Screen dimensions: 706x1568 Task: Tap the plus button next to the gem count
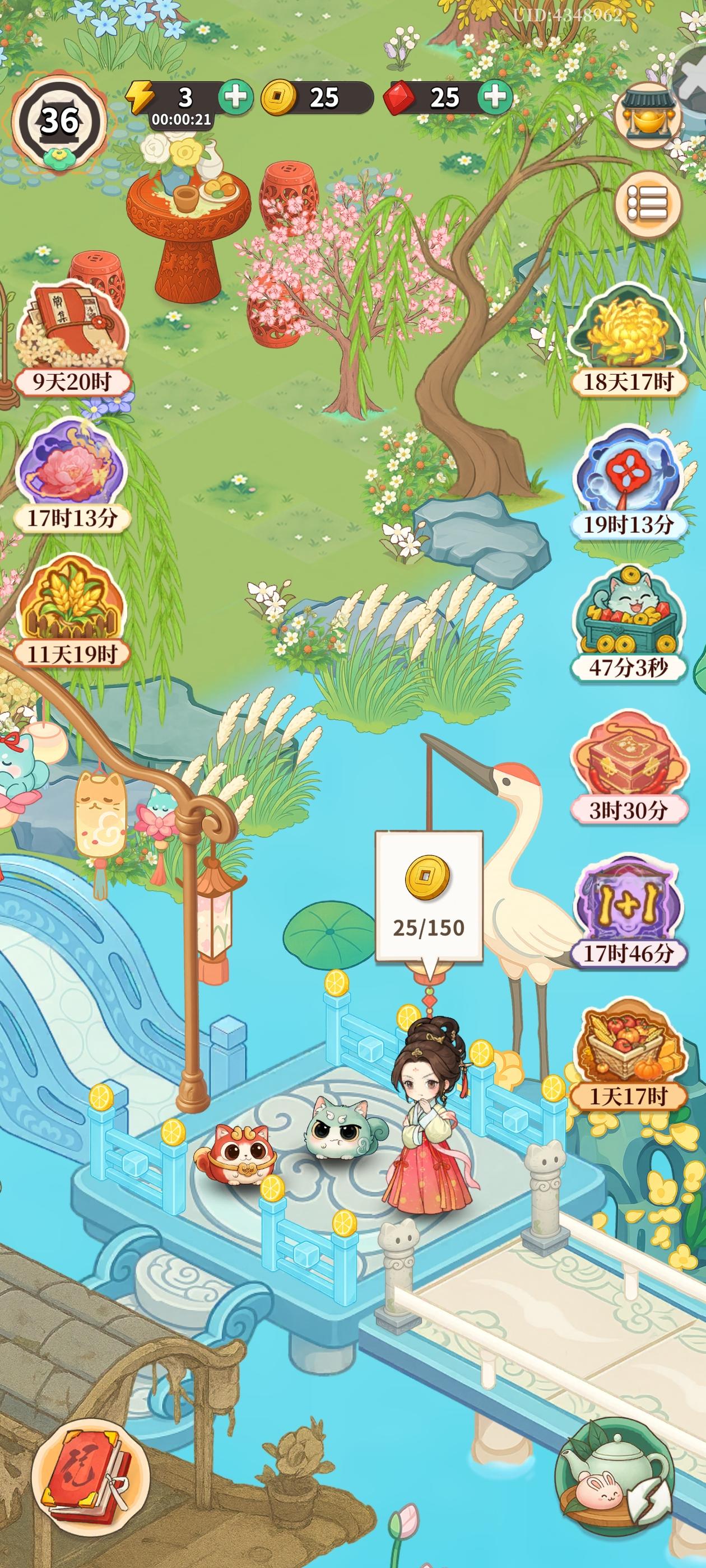pos(495,96)
